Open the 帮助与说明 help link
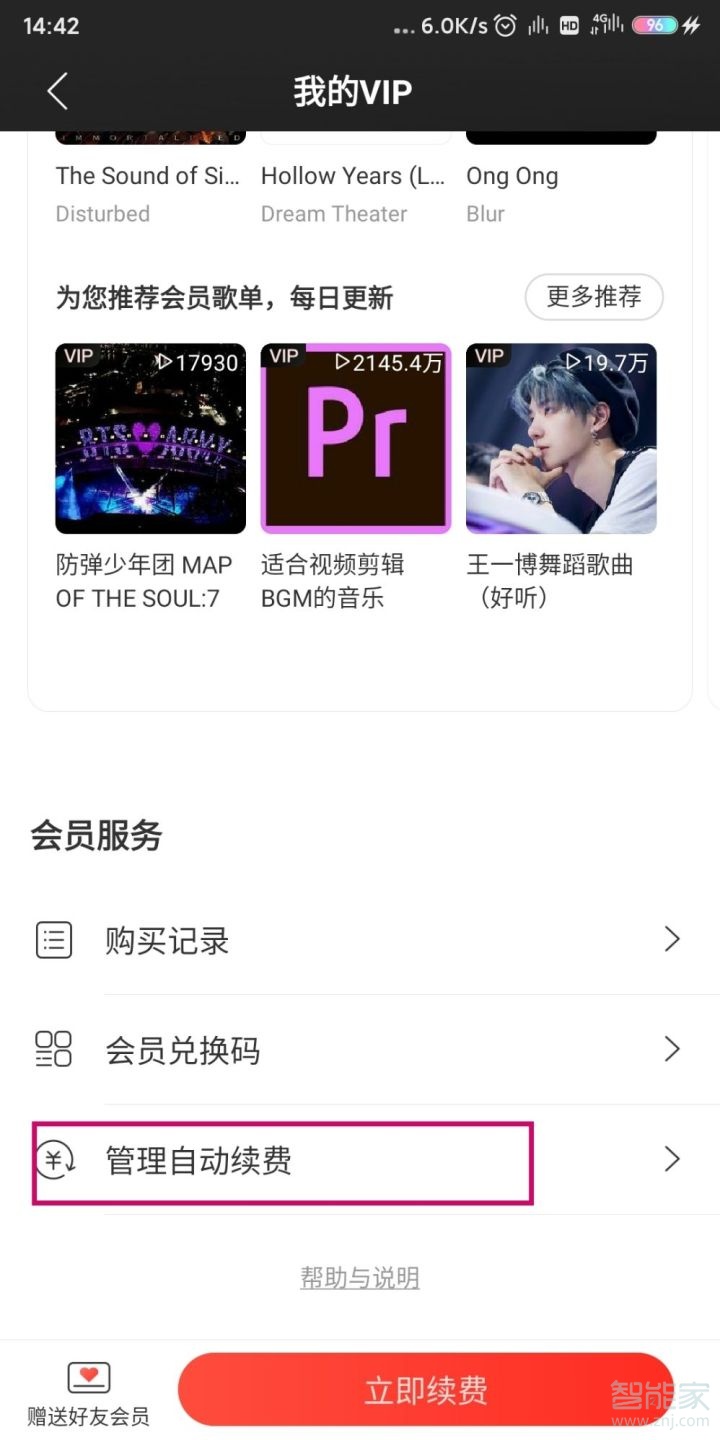The image size is (720, 1440). coord(359,1277)
